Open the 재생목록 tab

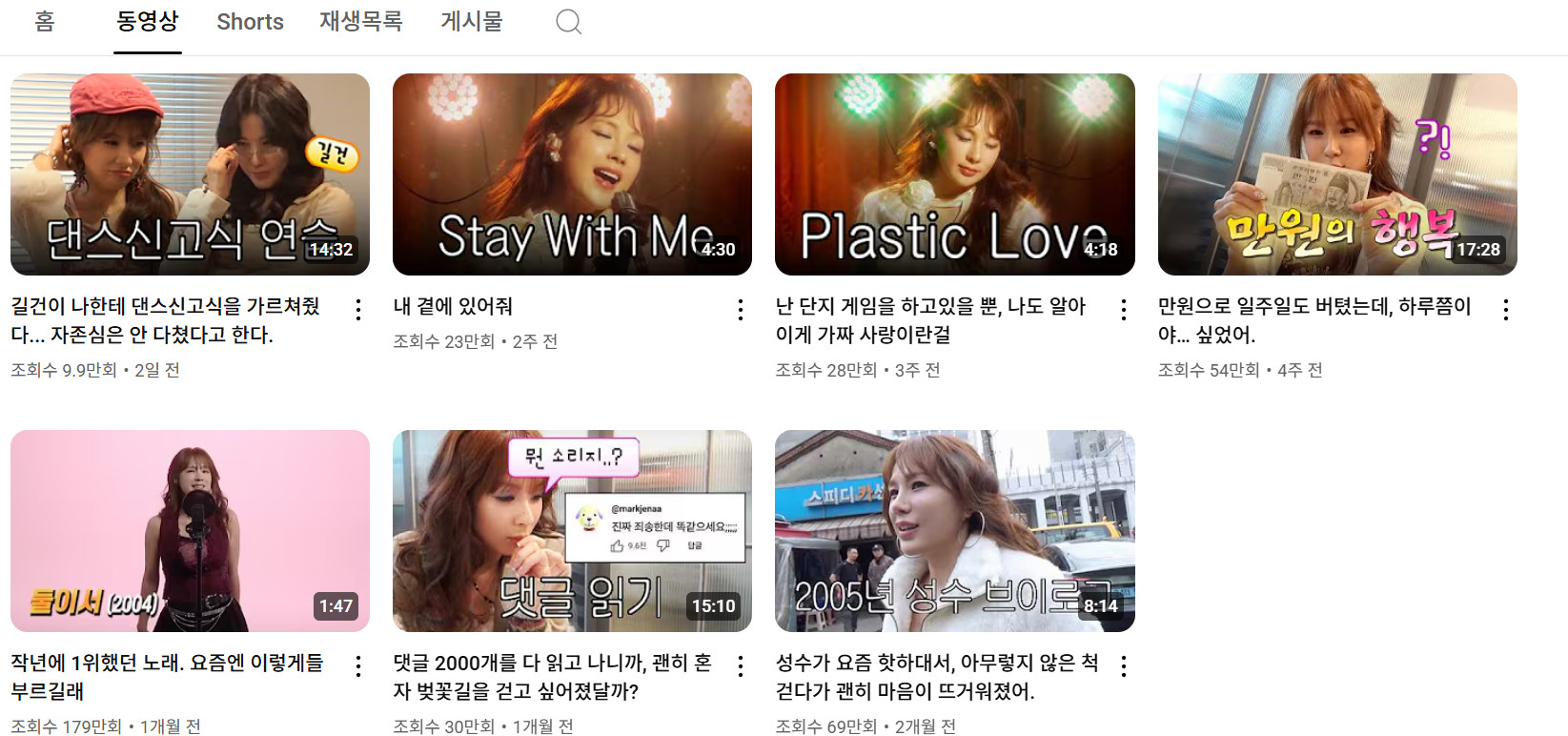[360, 22]
